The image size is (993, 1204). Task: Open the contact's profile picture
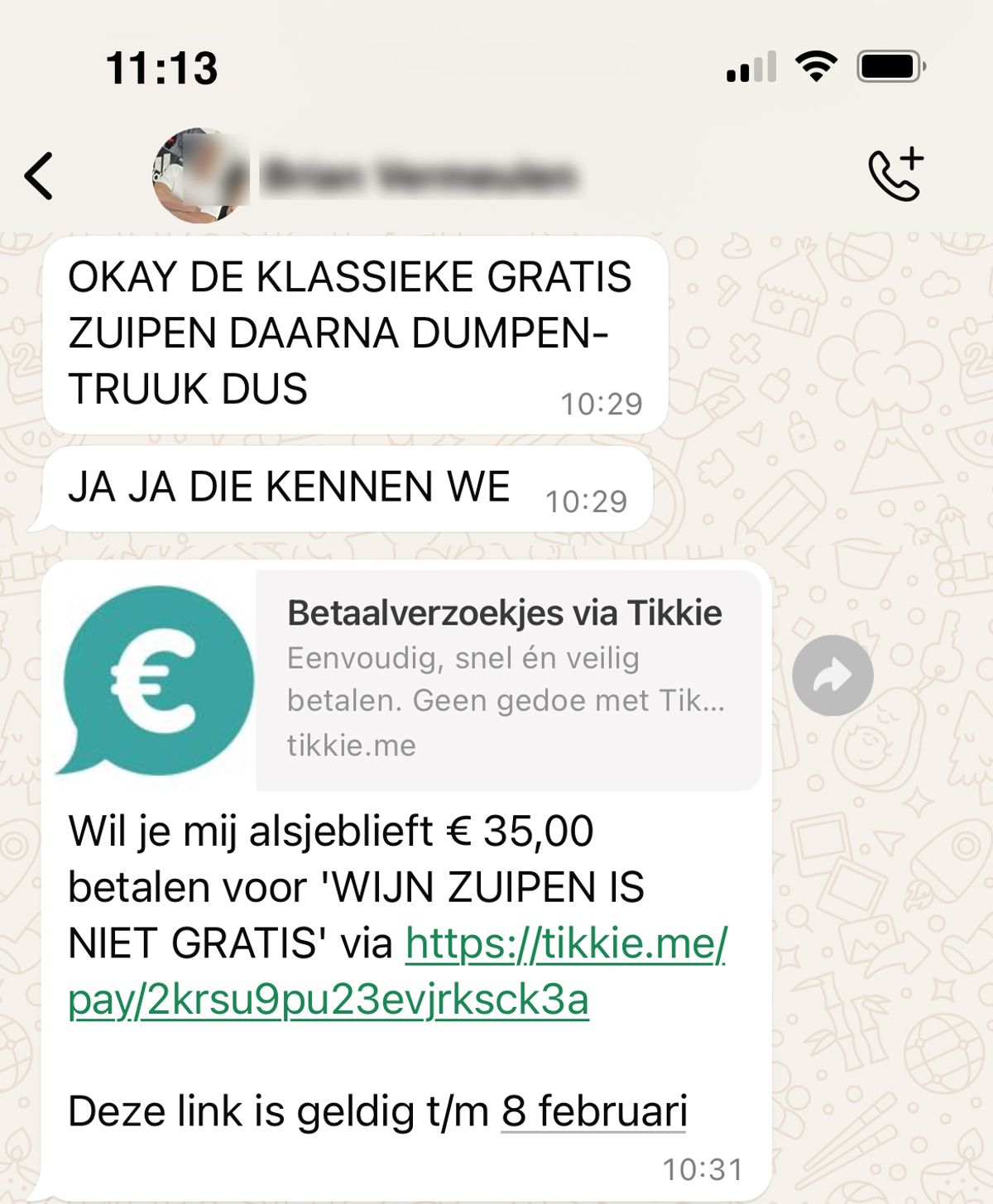(201, 175)
